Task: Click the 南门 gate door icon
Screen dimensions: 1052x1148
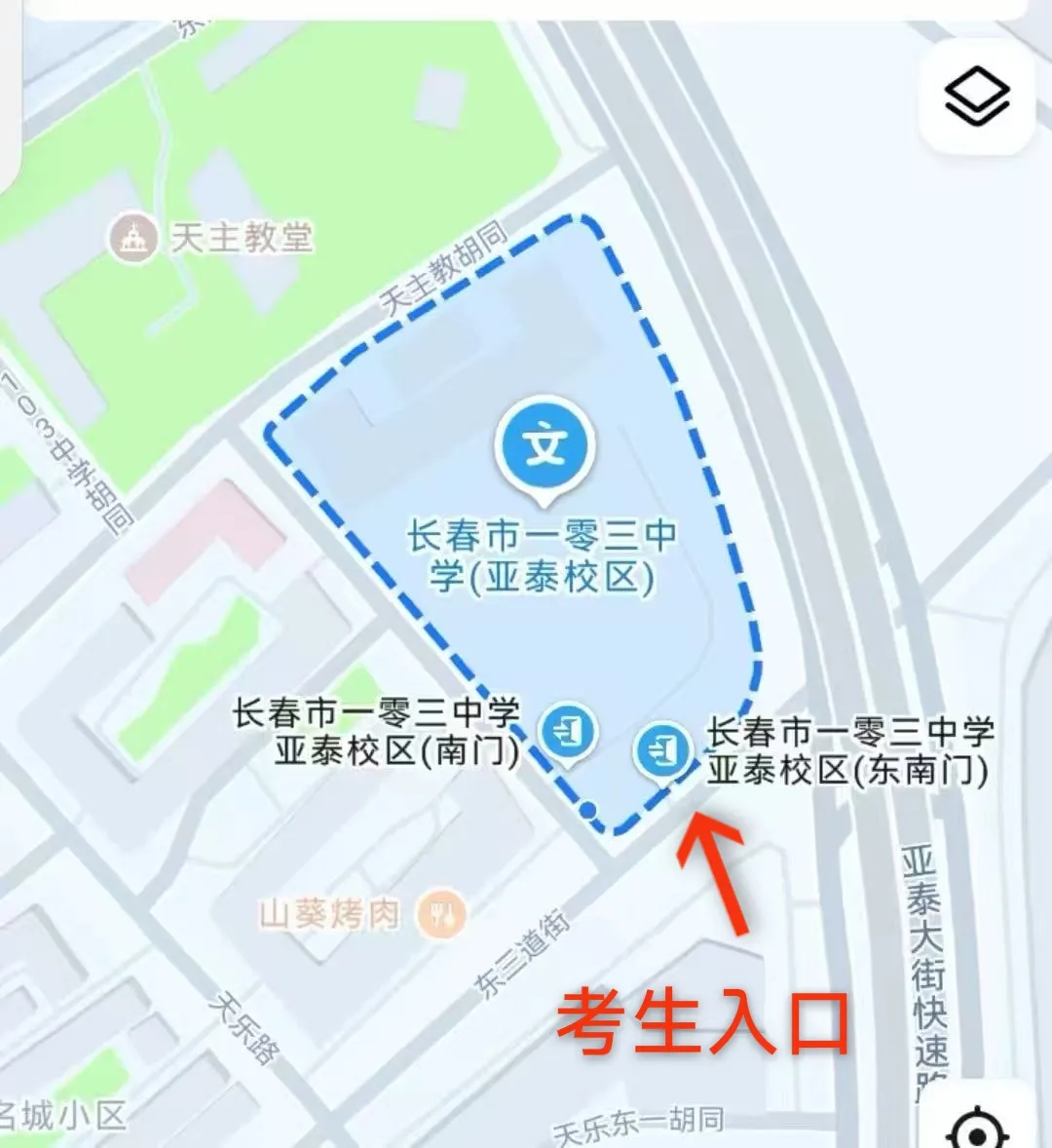Action: click(x=567, y=733)
